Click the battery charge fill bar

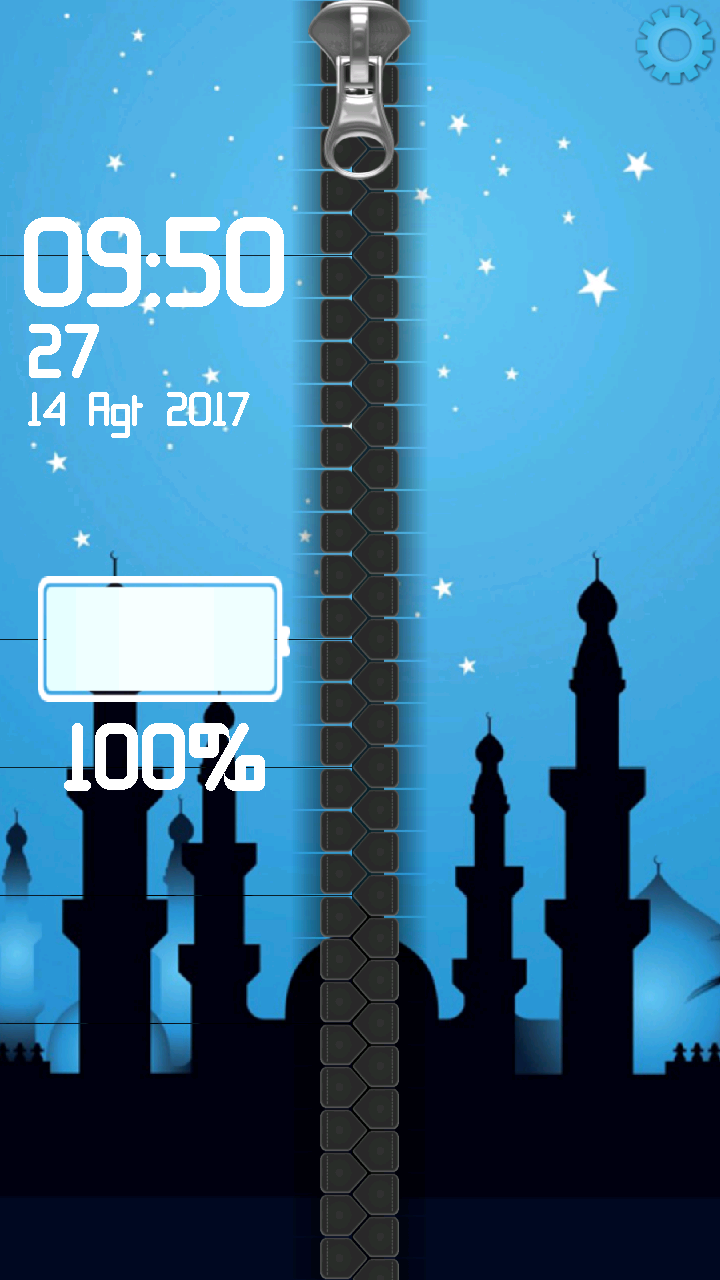coord(158,637)
